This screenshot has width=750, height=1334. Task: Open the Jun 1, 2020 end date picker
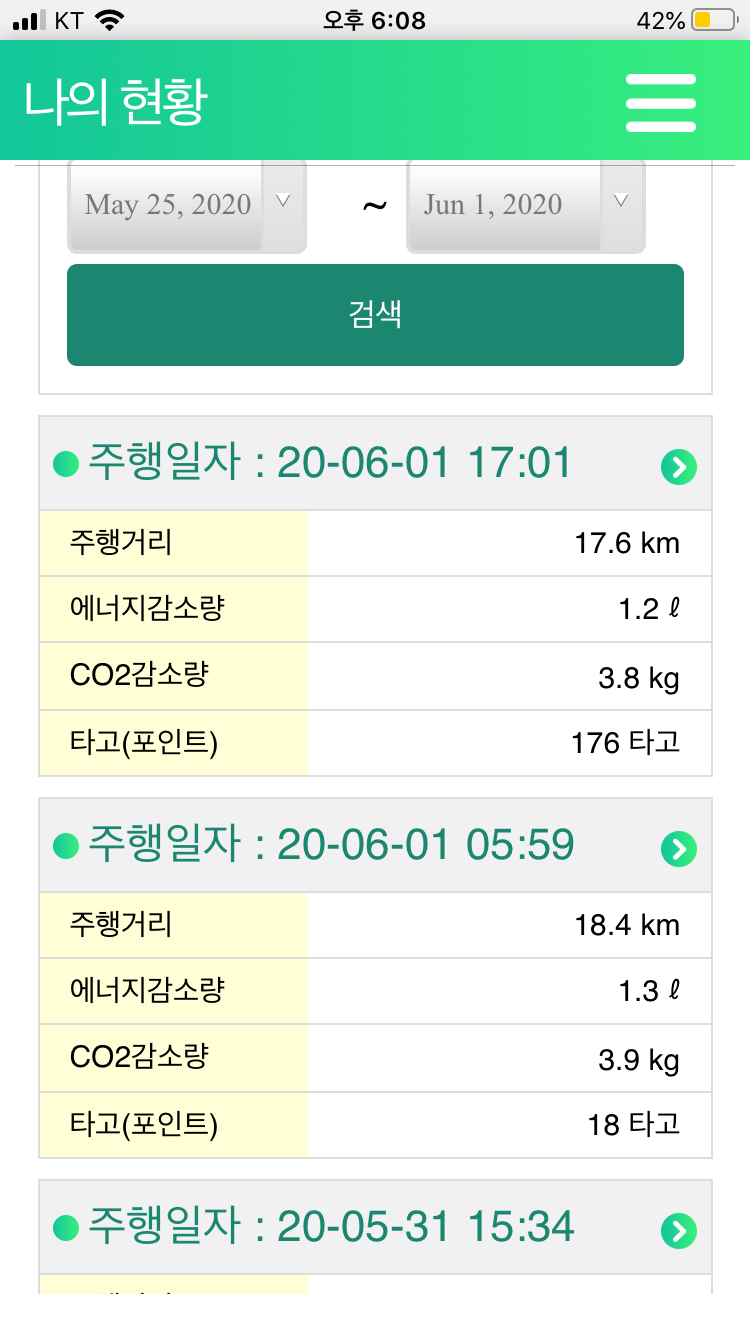pos(525,205)
